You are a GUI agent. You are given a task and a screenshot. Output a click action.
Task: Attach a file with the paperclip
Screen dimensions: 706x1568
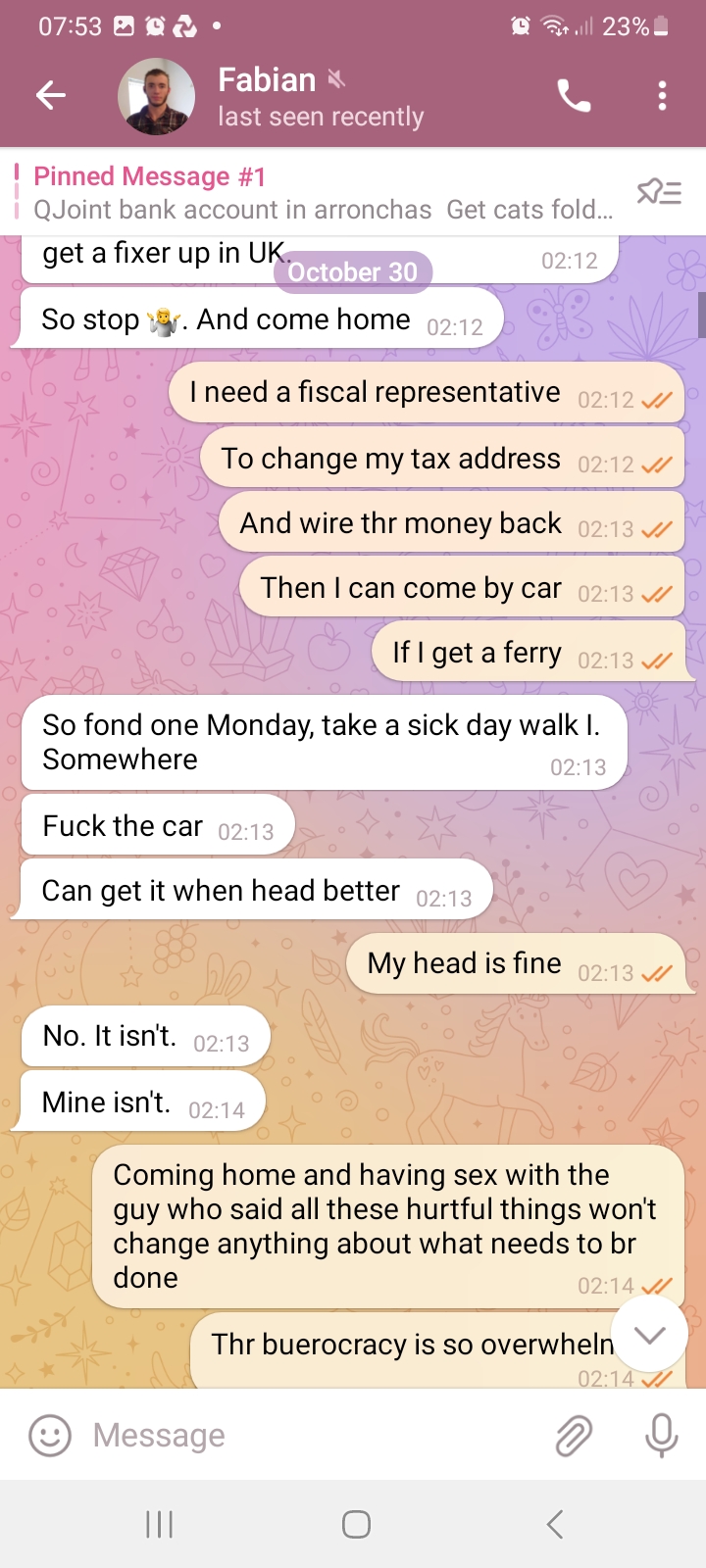(x=574, y=1436)
